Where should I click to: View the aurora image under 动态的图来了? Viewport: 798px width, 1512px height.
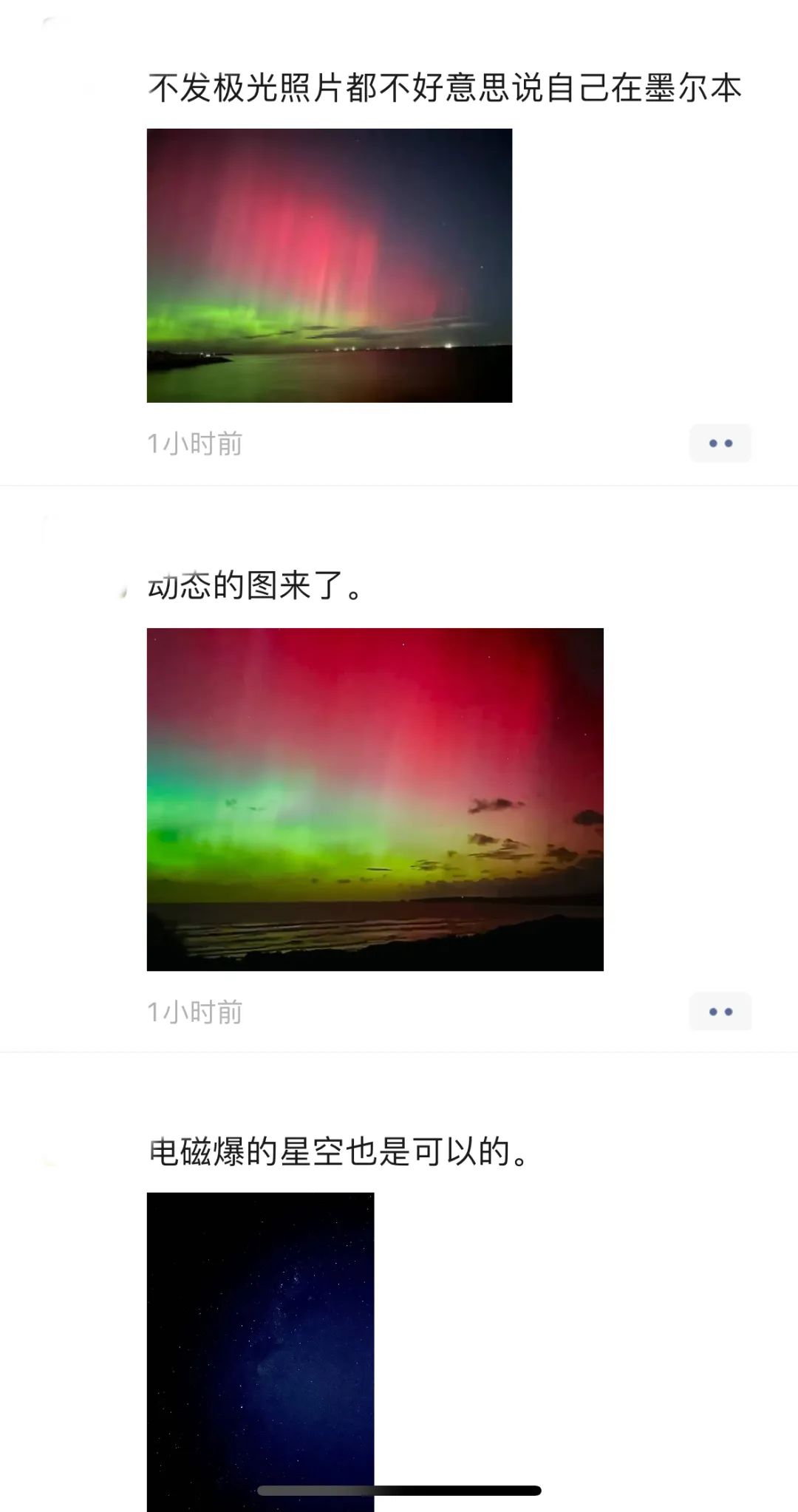click(x=375, y=799)
